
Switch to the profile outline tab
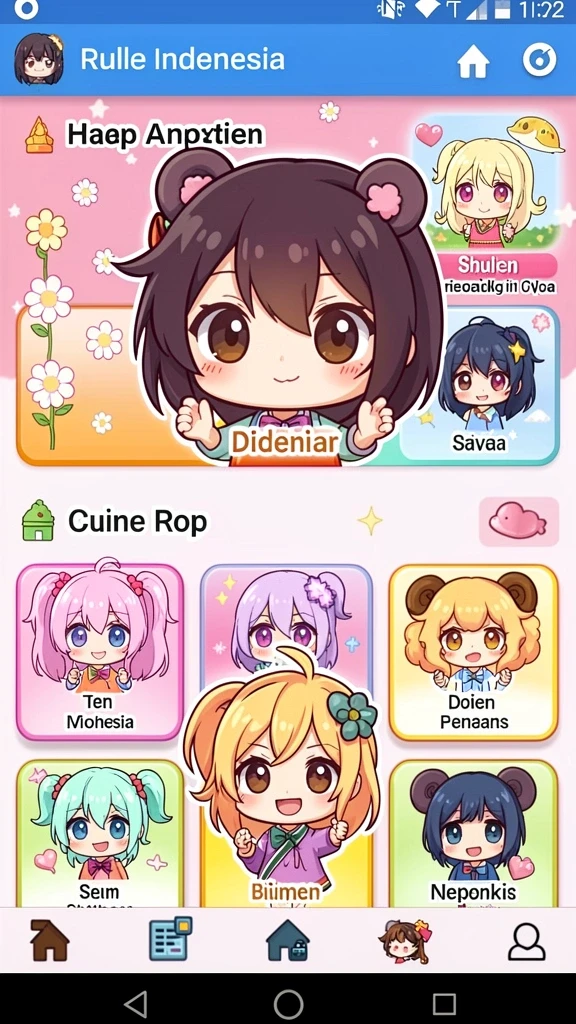click(526, 941)
